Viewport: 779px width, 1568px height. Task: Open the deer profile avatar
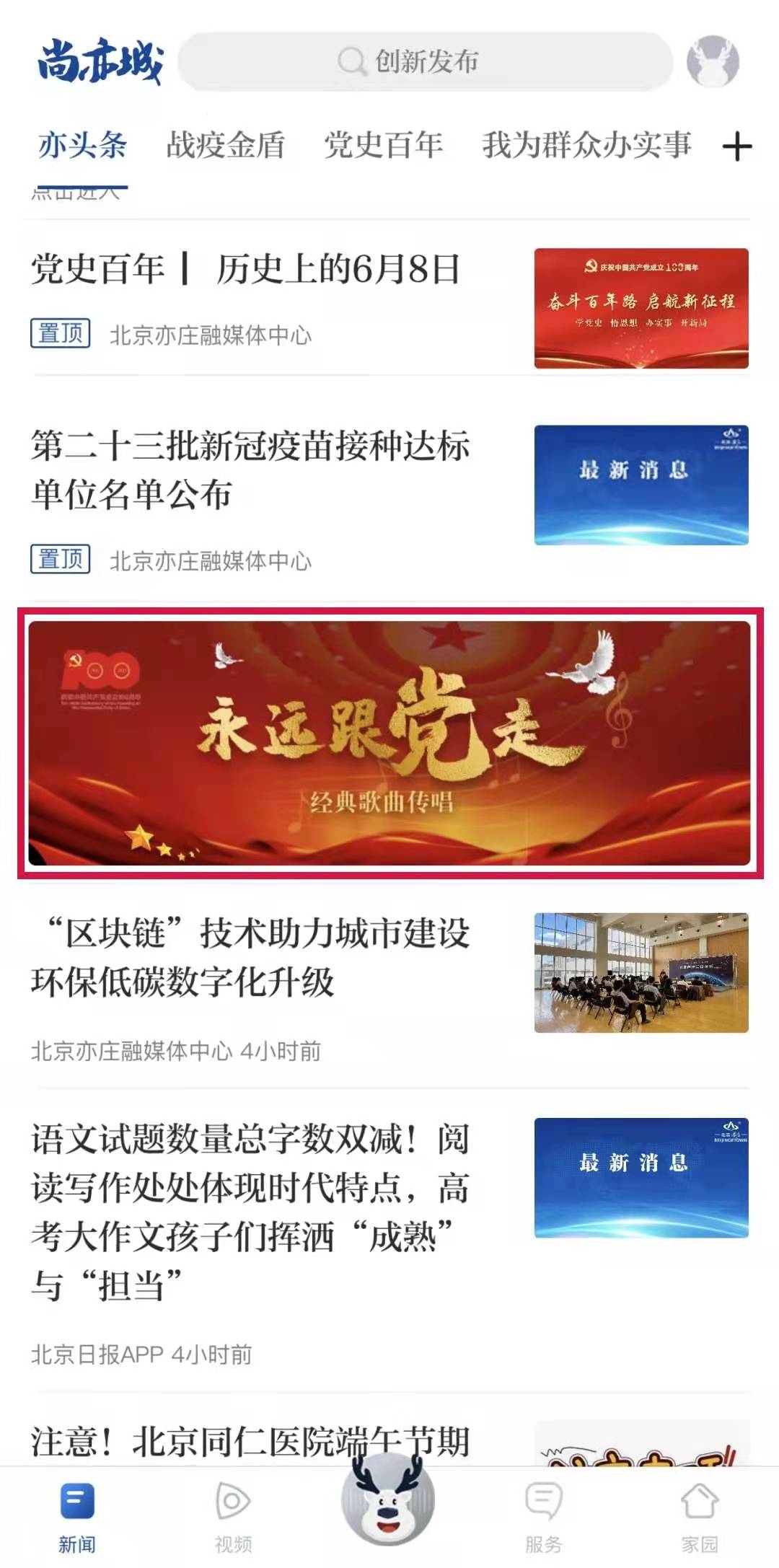pyautogui.click(x=713, y=61)
